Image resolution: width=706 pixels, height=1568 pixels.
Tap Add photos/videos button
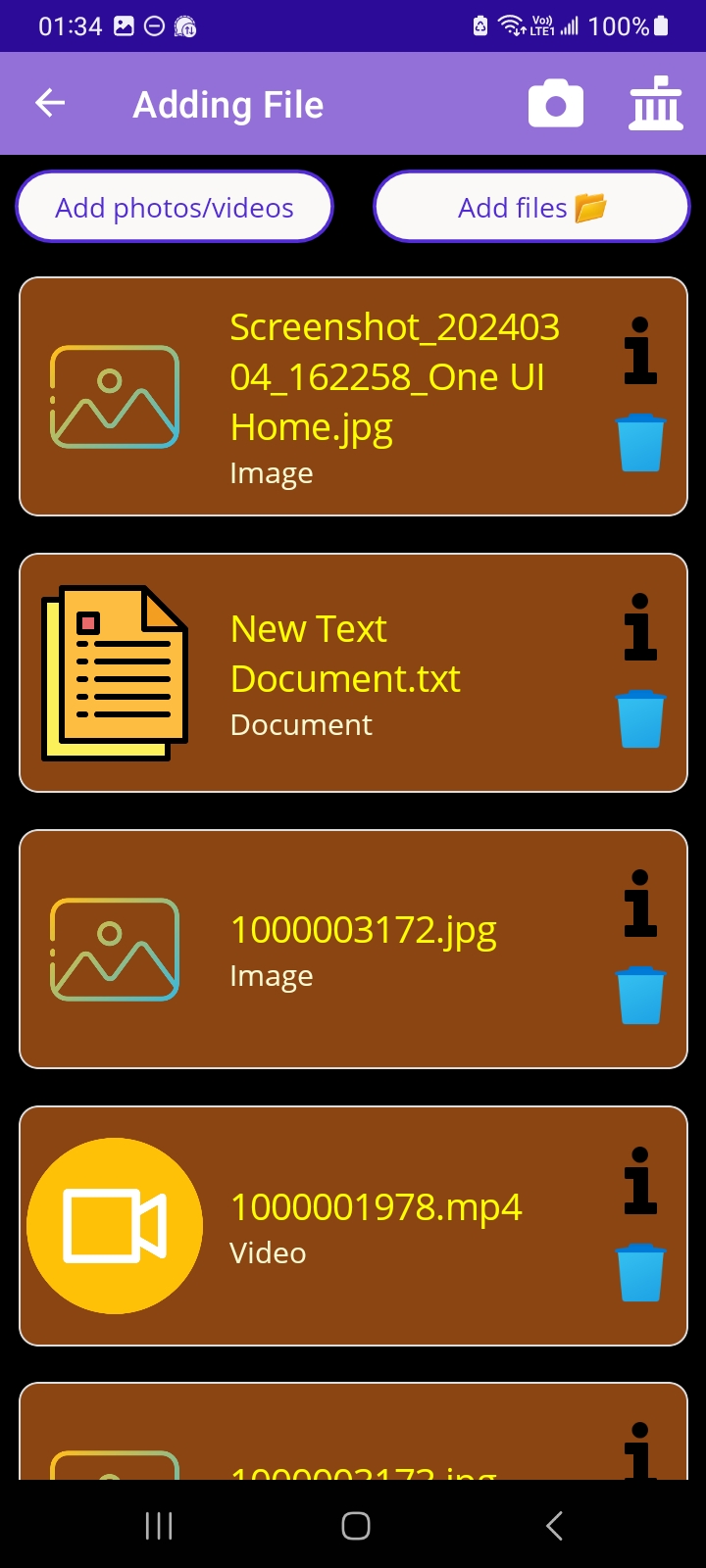click(175, 207)
